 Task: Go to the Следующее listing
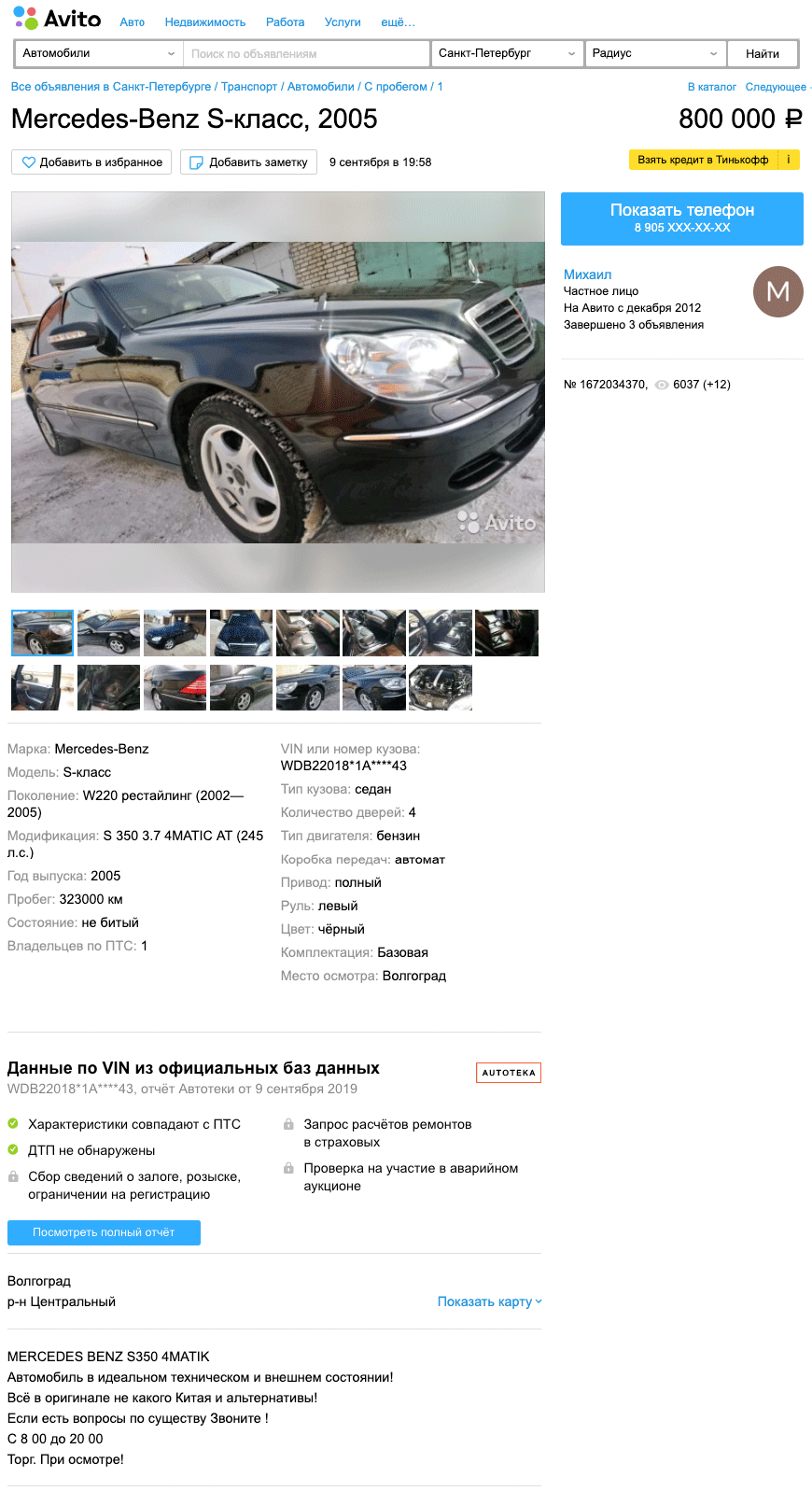tap(776, 87)
